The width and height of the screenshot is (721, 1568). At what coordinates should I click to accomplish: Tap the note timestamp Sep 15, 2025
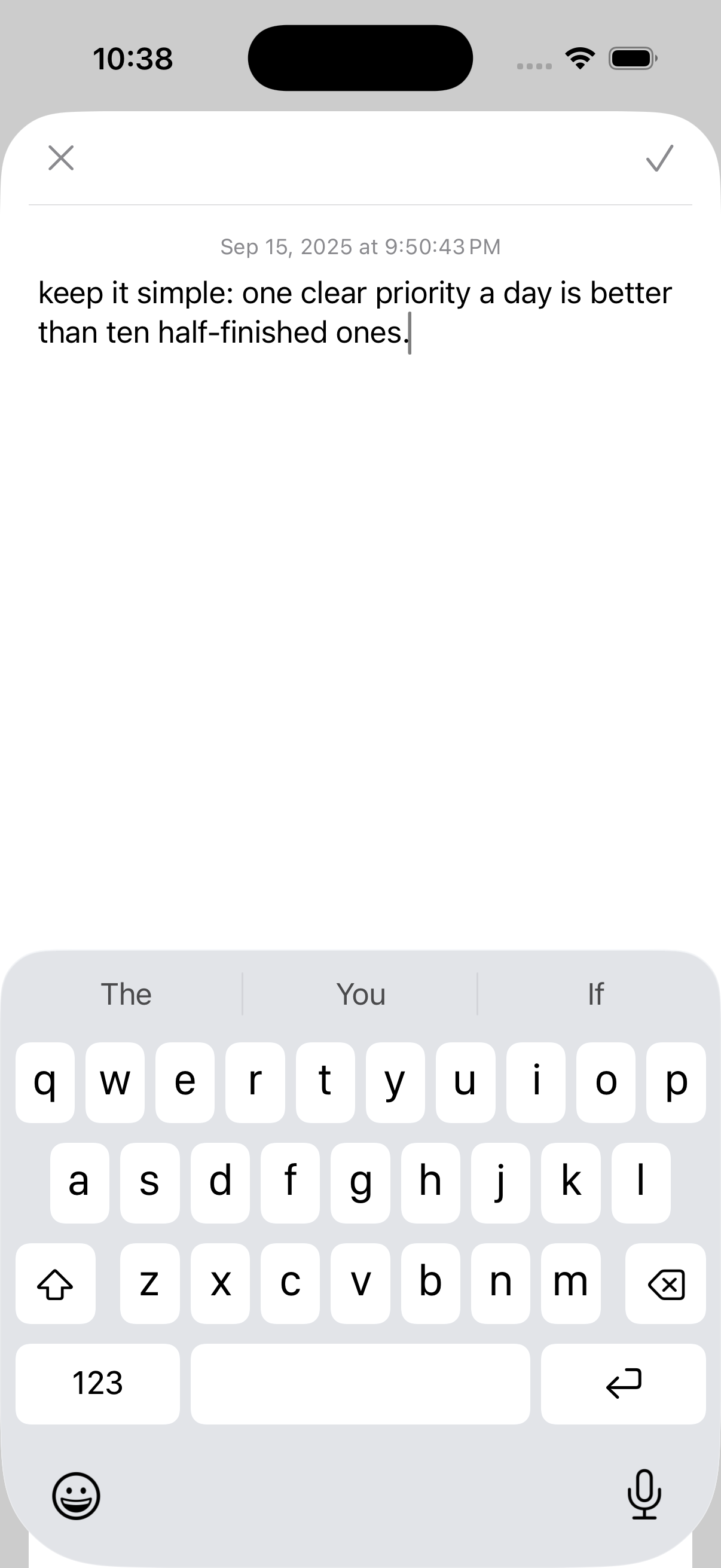pos(360,246)
